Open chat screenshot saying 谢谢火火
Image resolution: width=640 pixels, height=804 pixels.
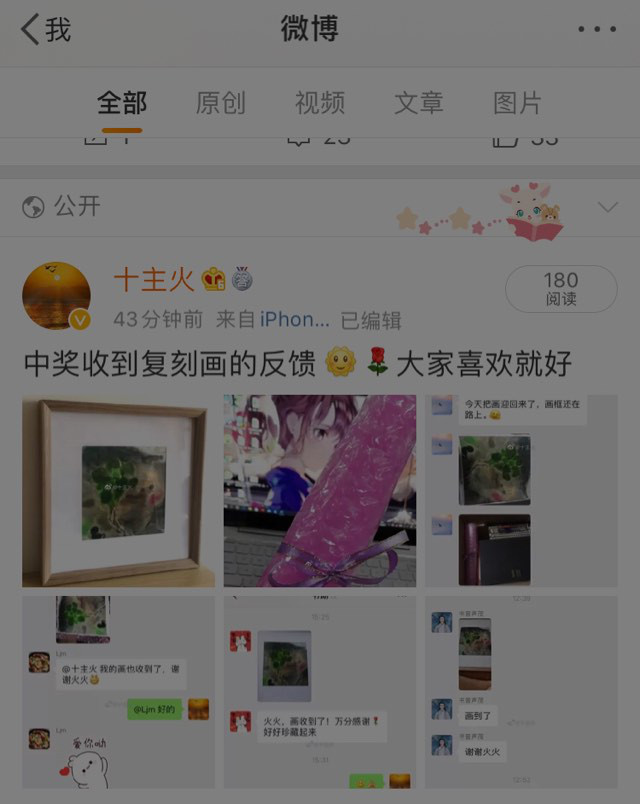coord(521,692)
